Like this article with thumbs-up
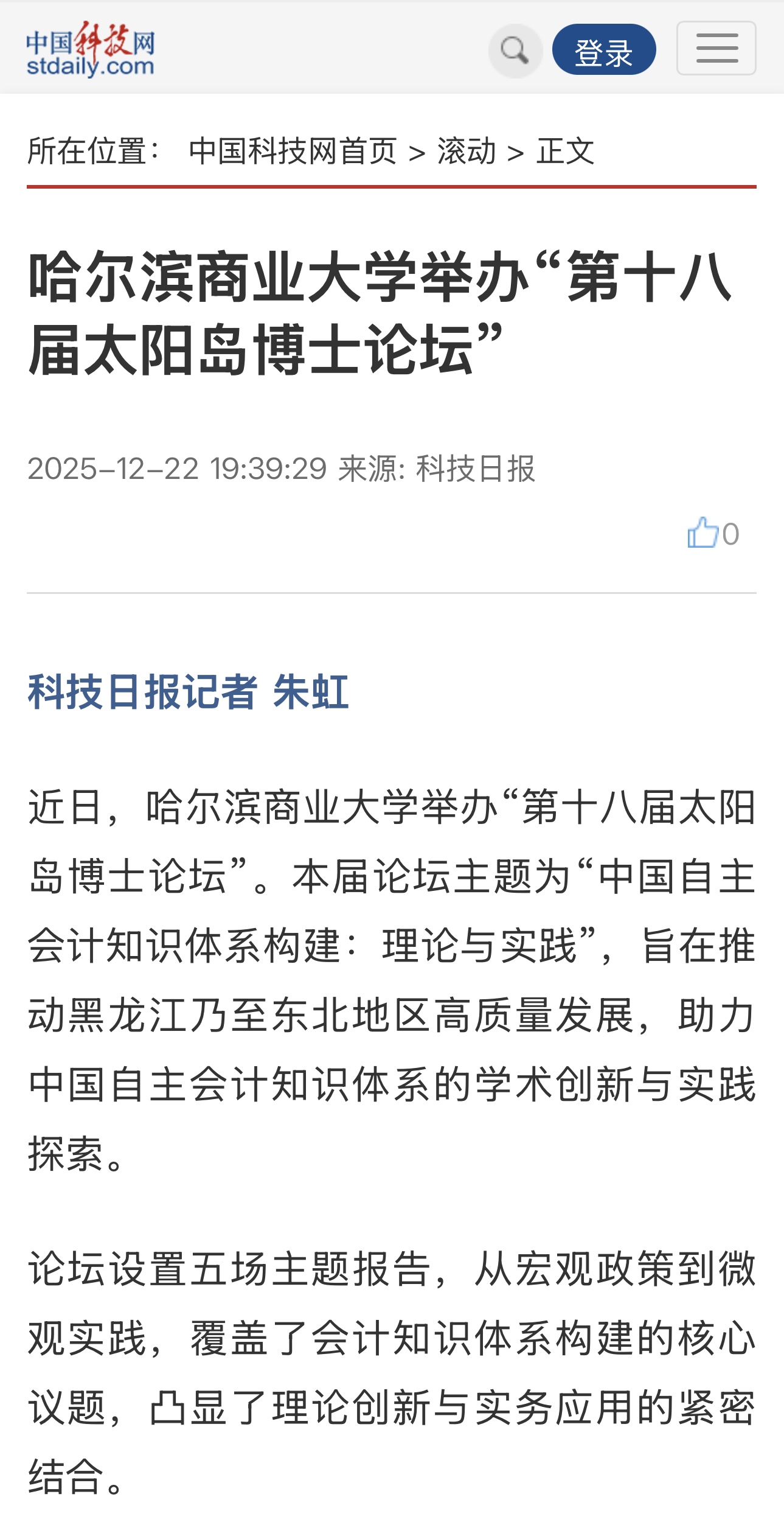Screen dimensions: 784x1525 point(703,533)
